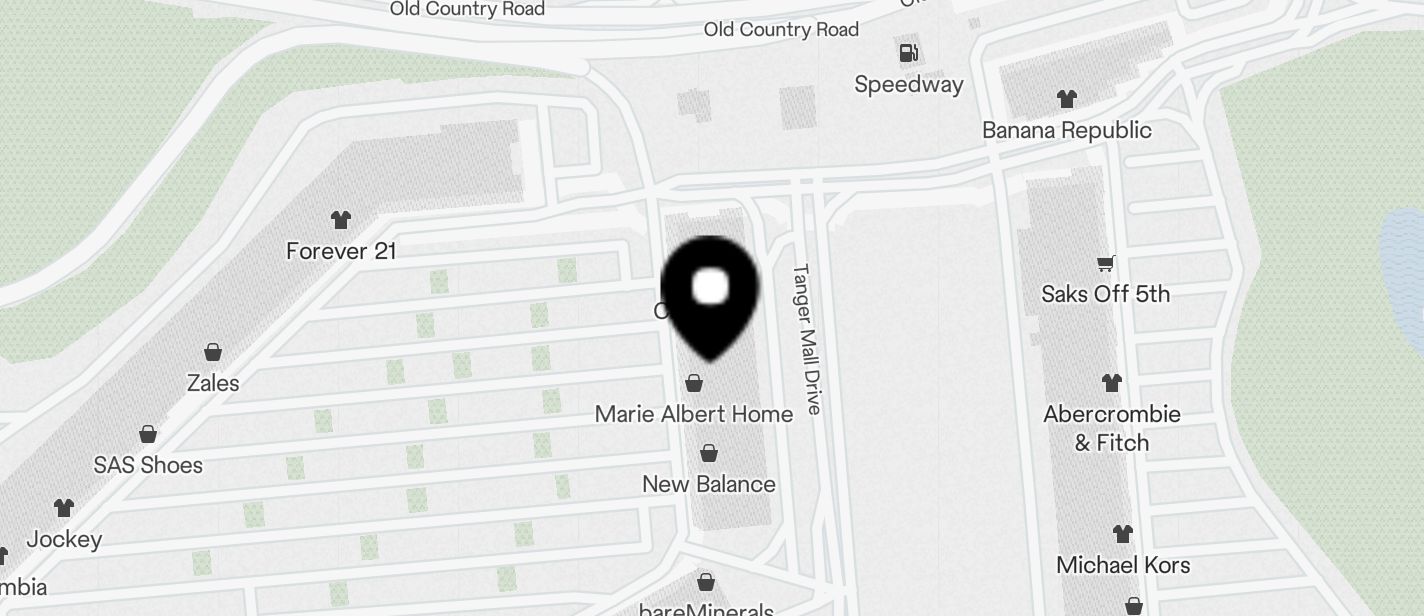Open the Banana Republic place marker

coord(1066,99)
